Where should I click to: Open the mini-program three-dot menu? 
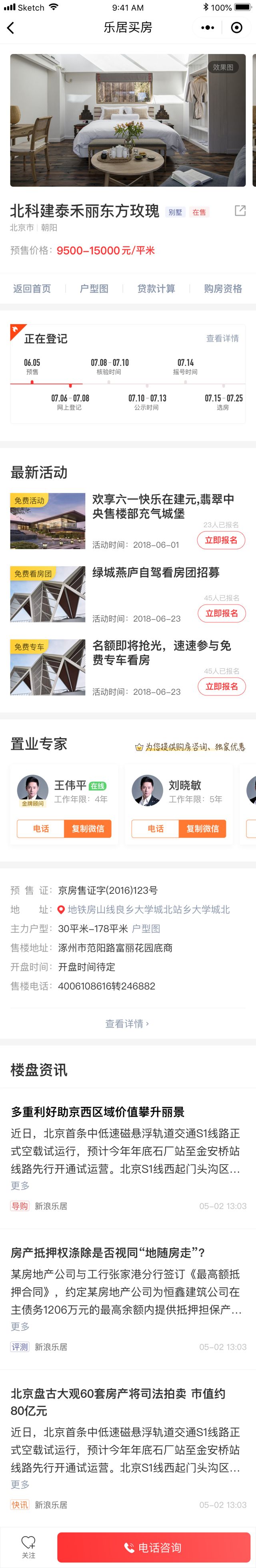click(x=207, y=27)
